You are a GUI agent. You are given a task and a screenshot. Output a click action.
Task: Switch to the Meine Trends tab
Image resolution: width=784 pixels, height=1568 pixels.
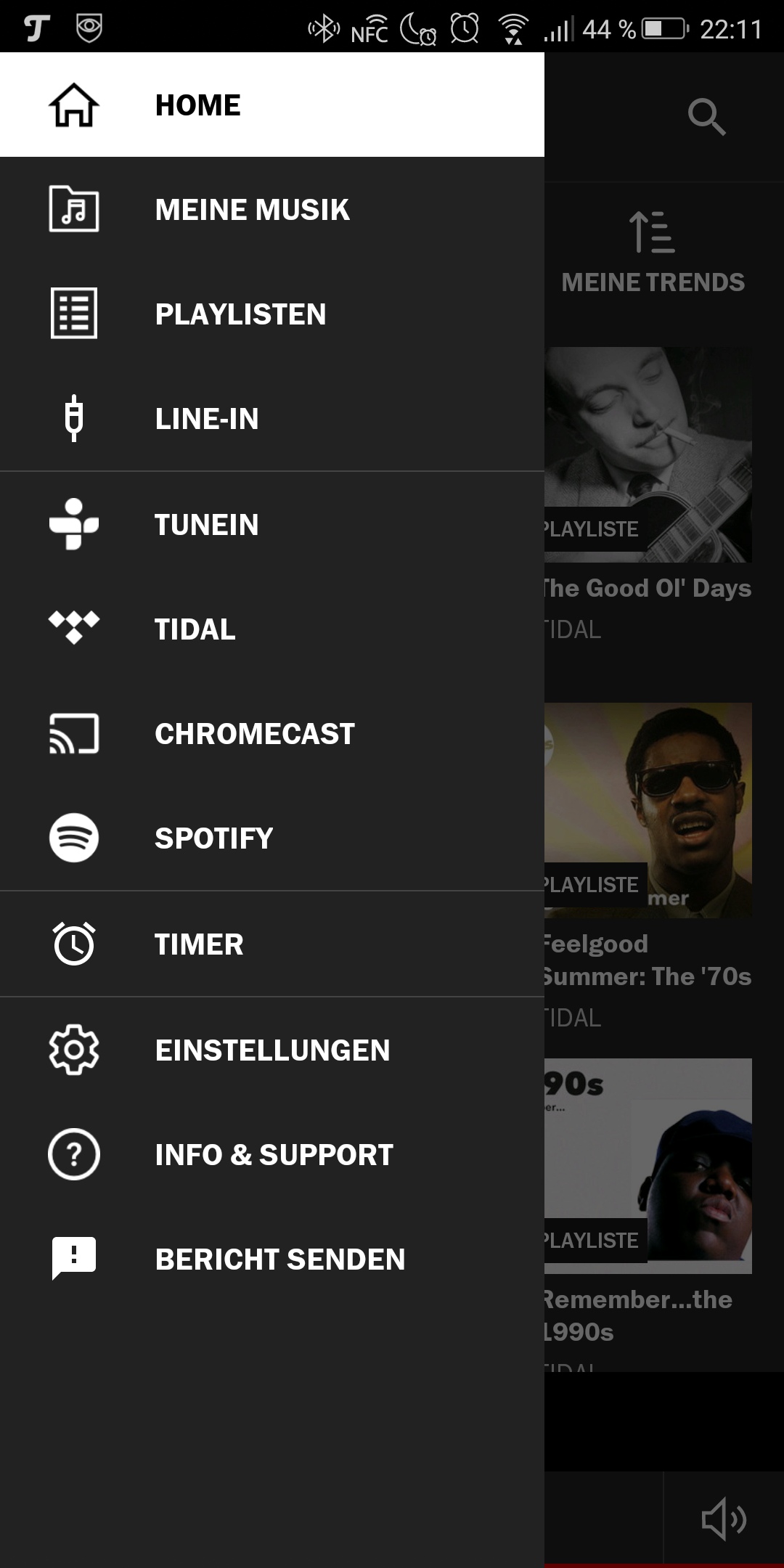[x=653, y=250]
